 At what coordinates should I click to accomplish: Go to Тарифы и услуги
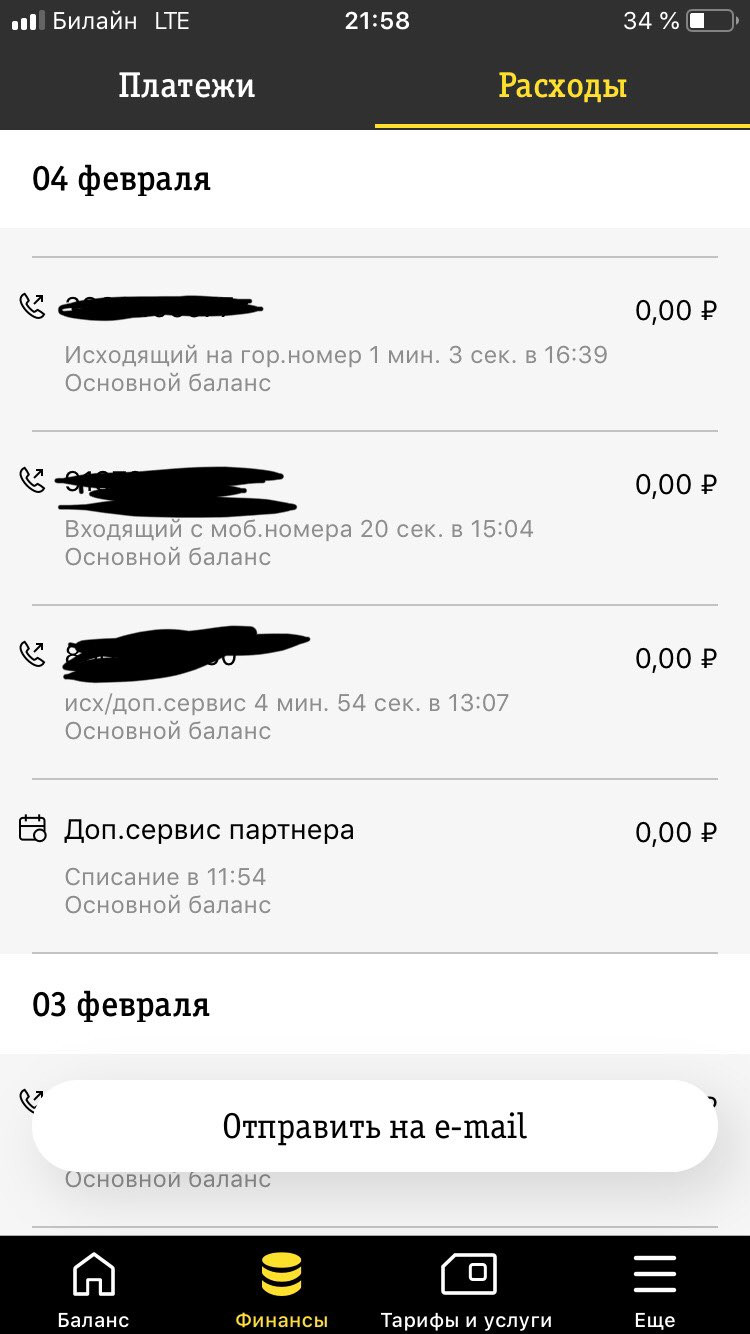[466, 1288]
